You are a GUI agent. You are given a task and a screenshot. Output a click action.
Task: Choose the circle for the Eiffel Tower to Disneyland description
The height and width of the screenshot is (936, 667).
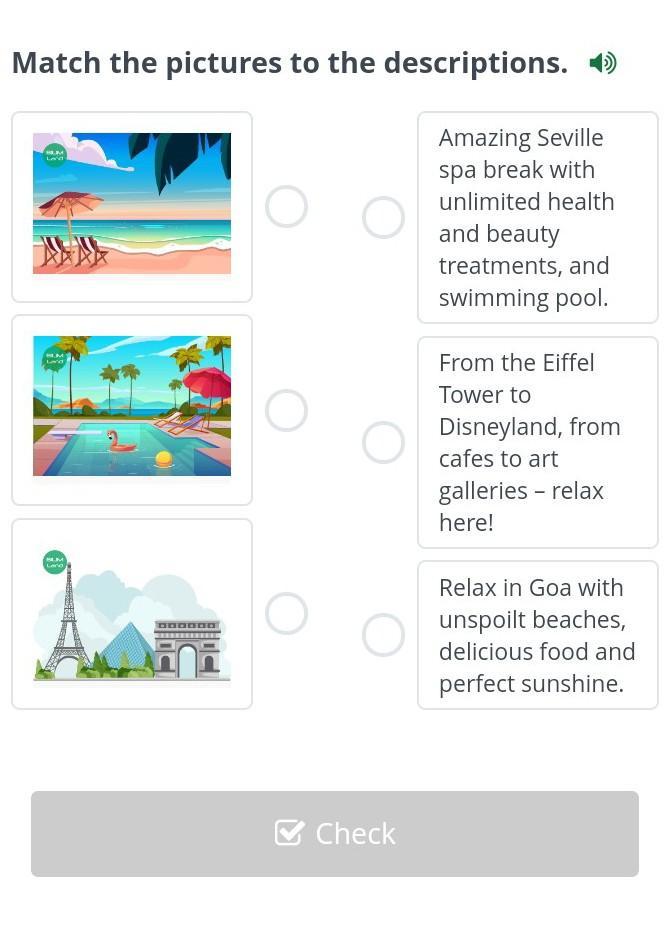pos(383,442)
